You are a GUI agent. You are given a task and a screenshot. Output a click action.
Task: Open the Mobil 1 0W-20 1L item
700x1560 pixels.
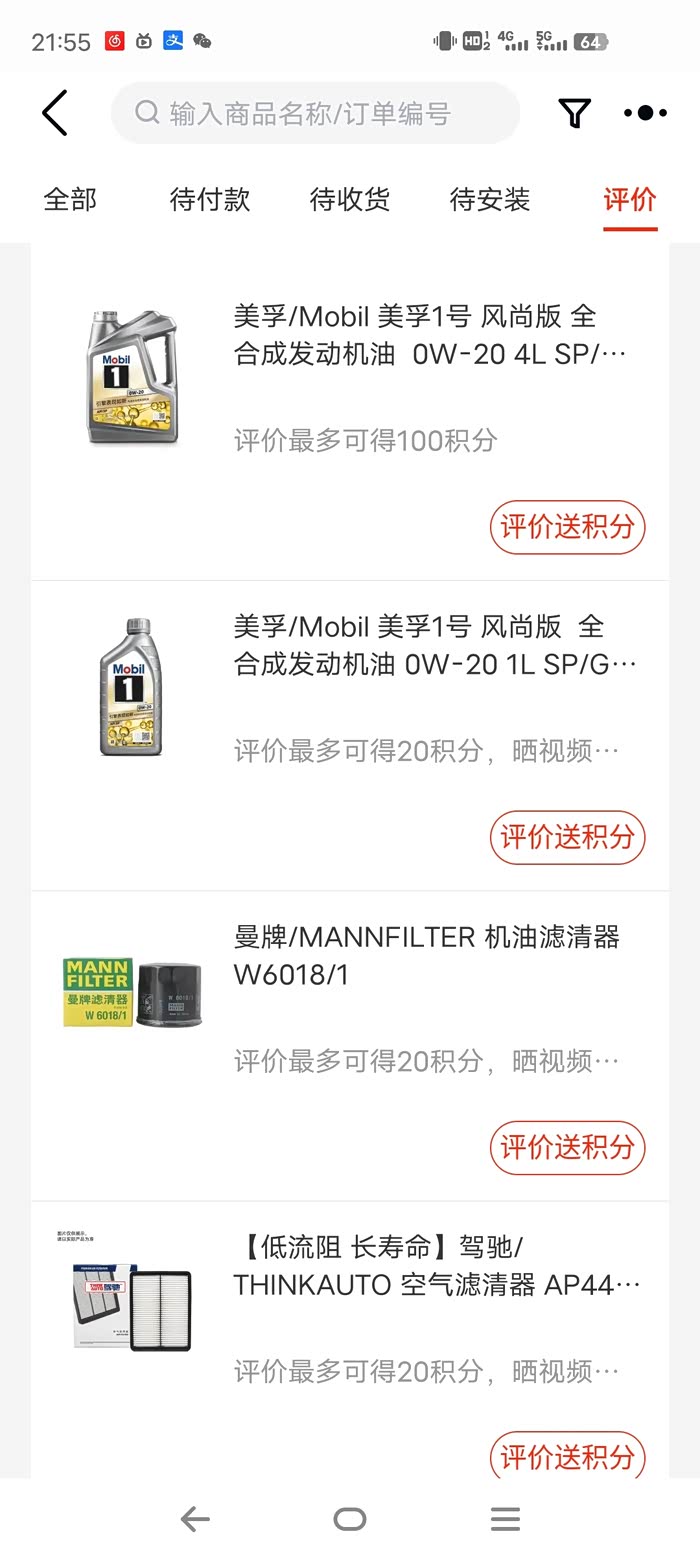coord(430,646)
